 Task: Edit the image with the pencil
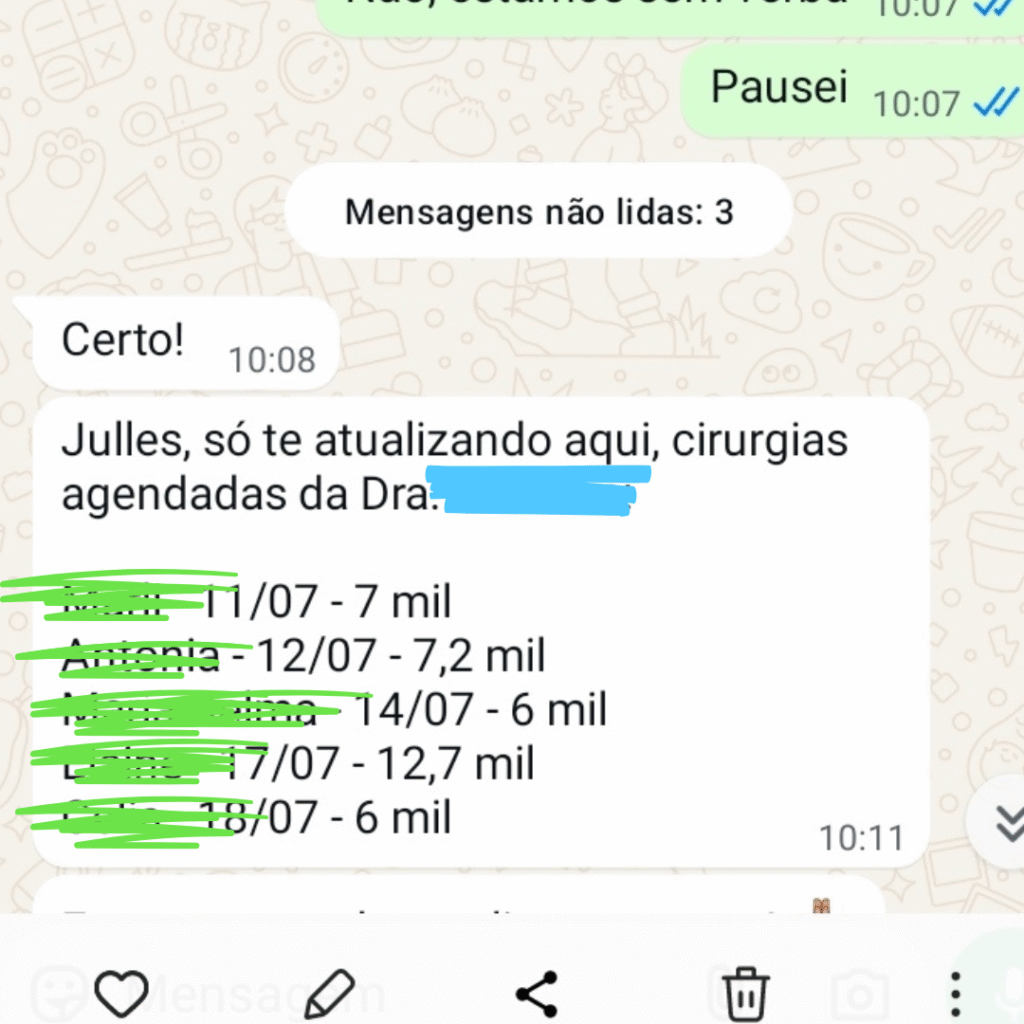329,993
